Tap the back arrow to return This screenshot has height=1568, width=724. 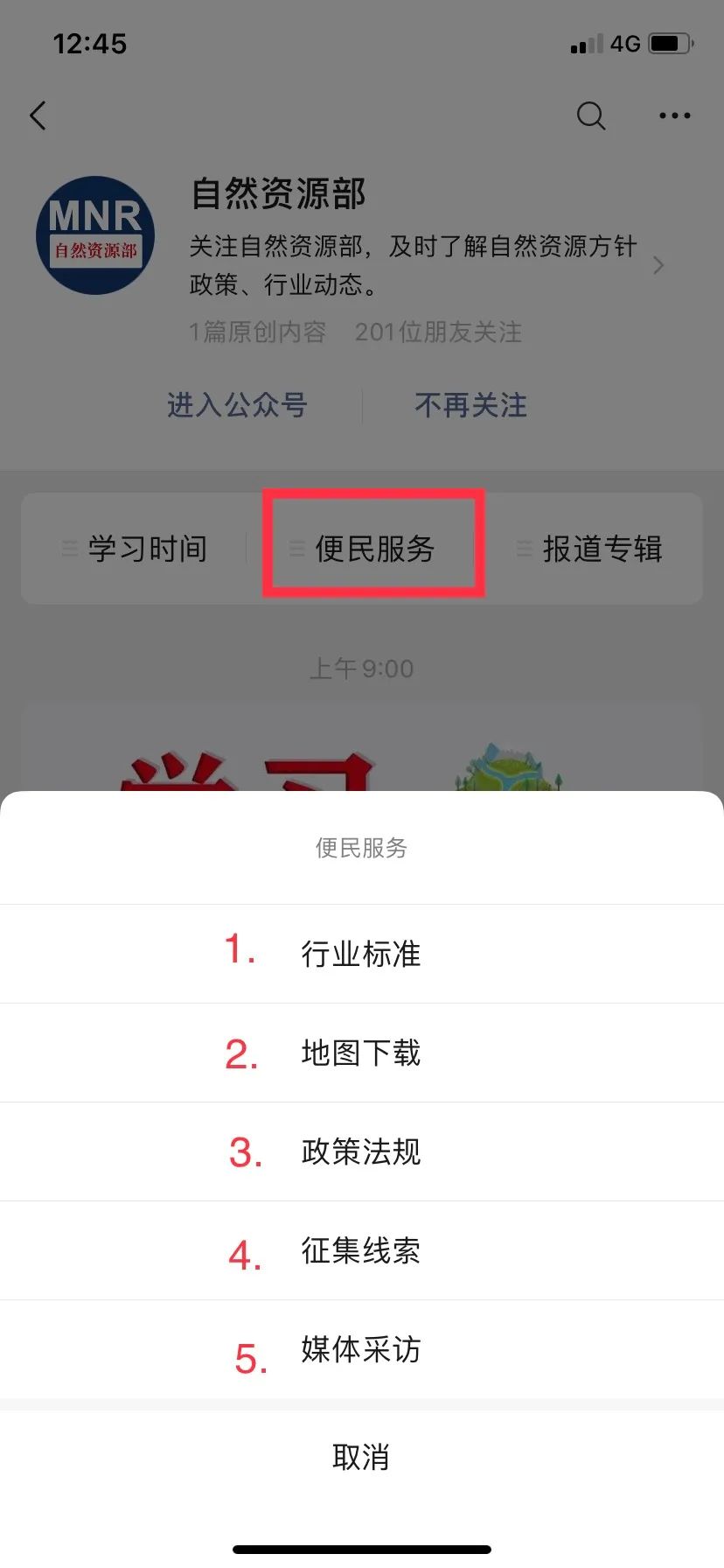tap(38, 115)
